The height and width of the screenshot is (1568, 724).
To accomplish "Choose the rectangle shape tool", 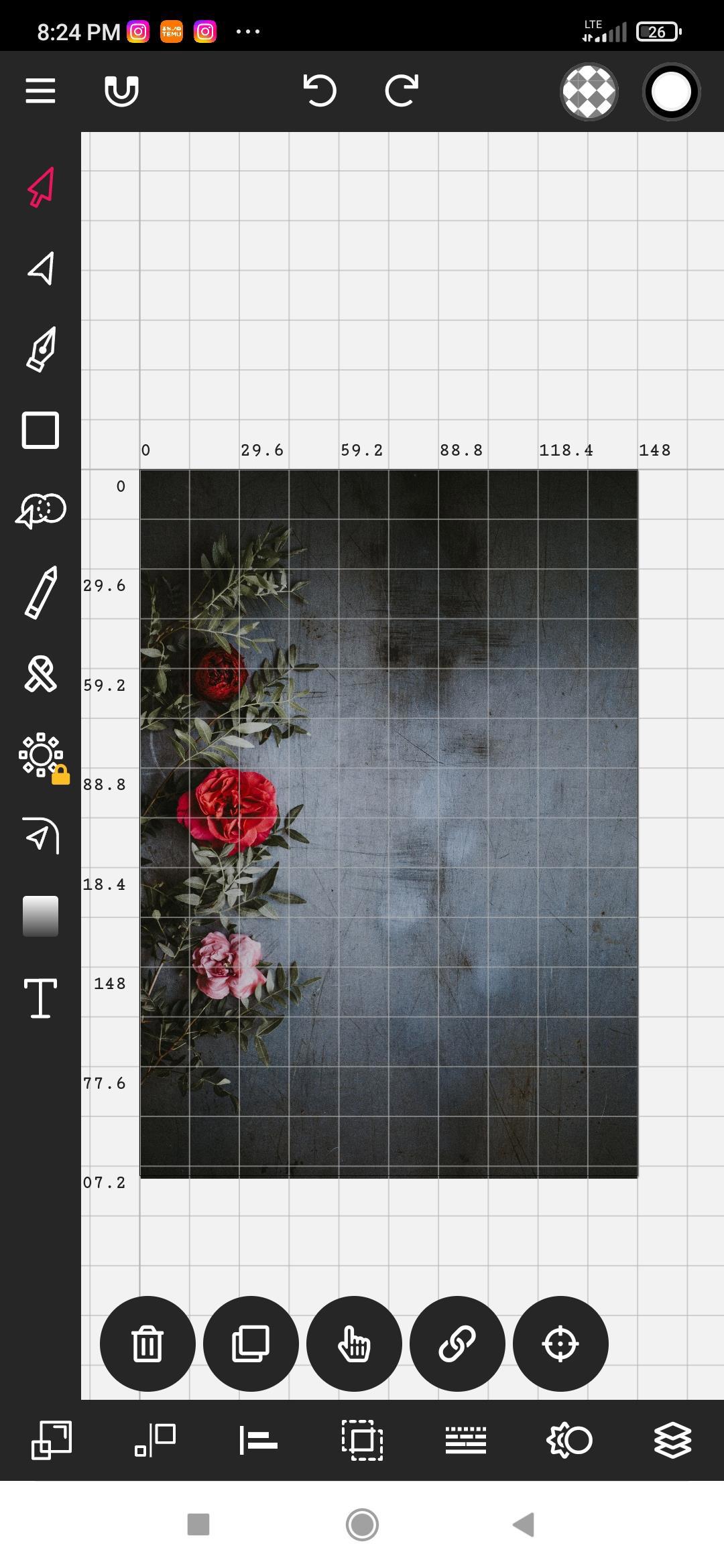I will coord(41,430).
